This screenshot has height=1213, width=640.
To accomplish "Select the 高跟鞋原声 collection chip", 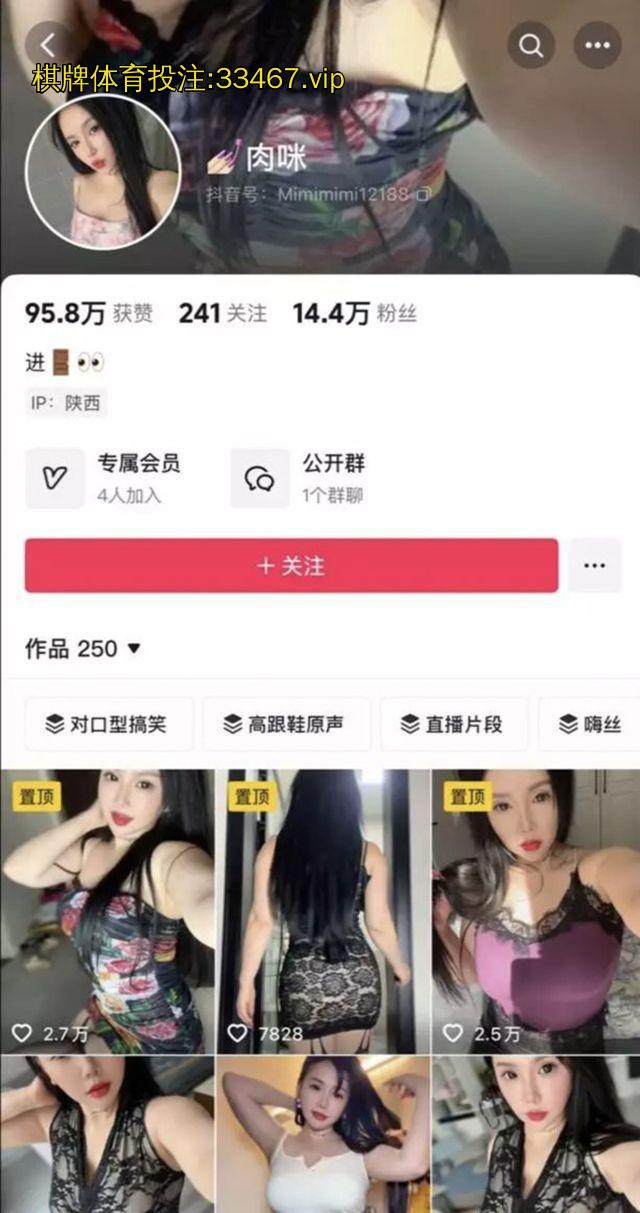I will [x=286, y=724].
